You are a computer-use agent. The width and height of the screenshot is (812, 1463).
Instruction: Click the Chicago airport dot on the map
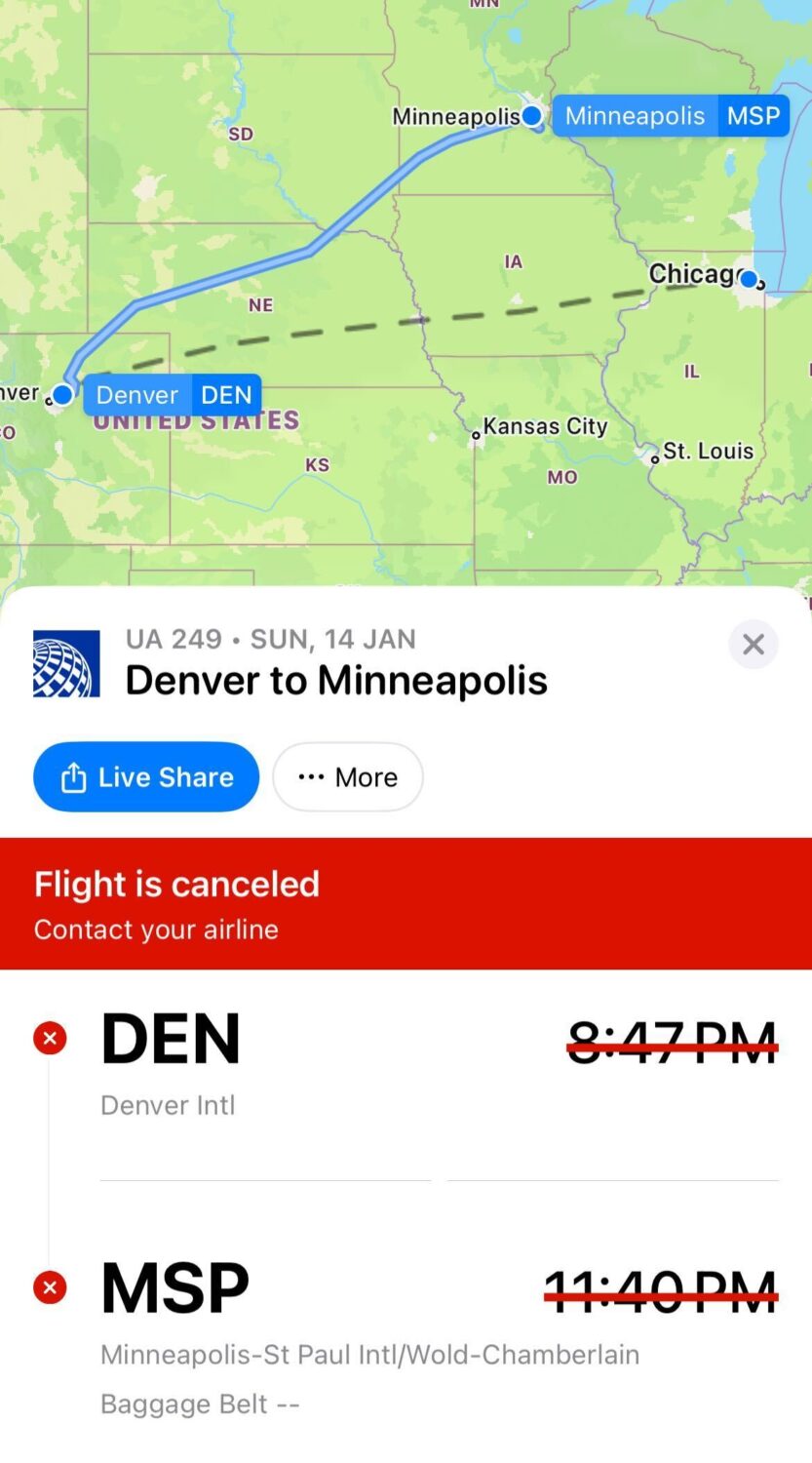(x=748, y=279)
